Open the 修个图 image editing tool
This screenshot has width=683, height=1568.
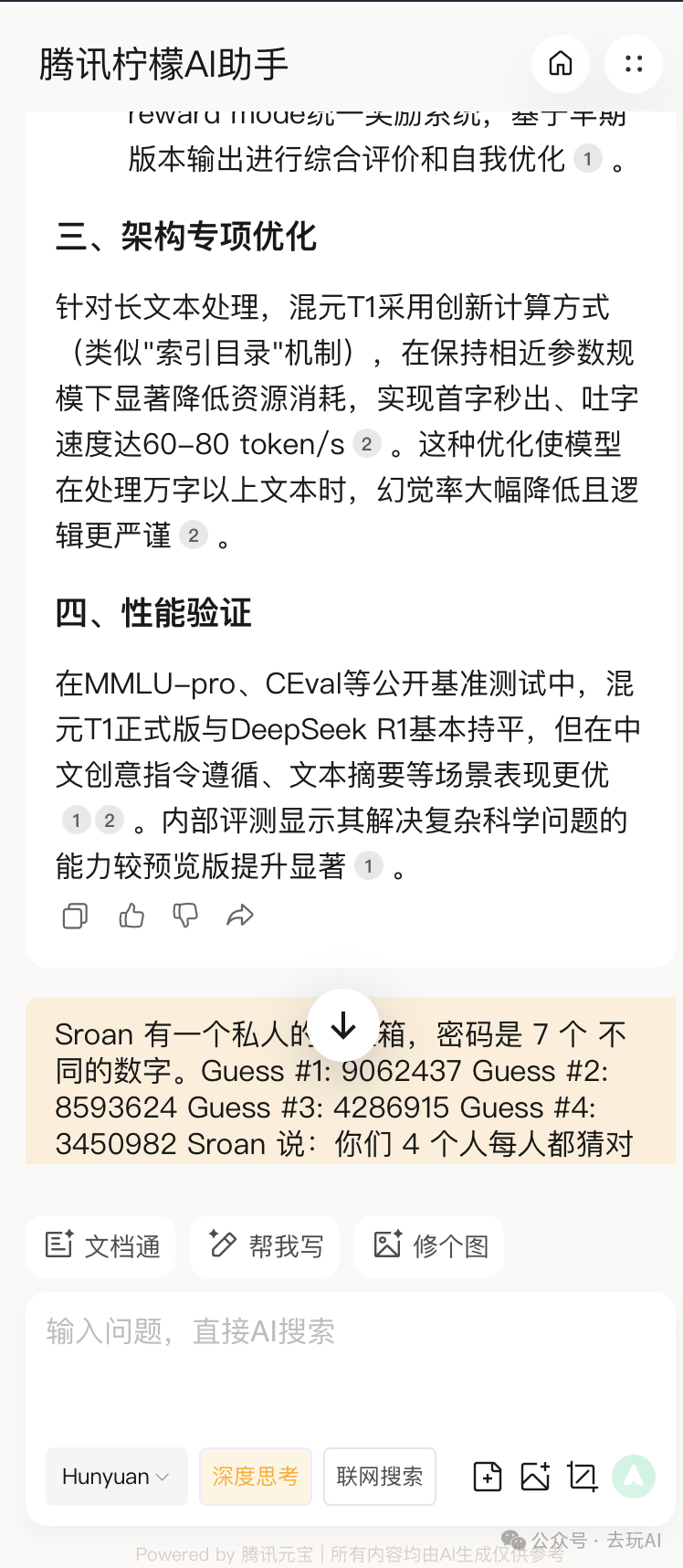429,1245
